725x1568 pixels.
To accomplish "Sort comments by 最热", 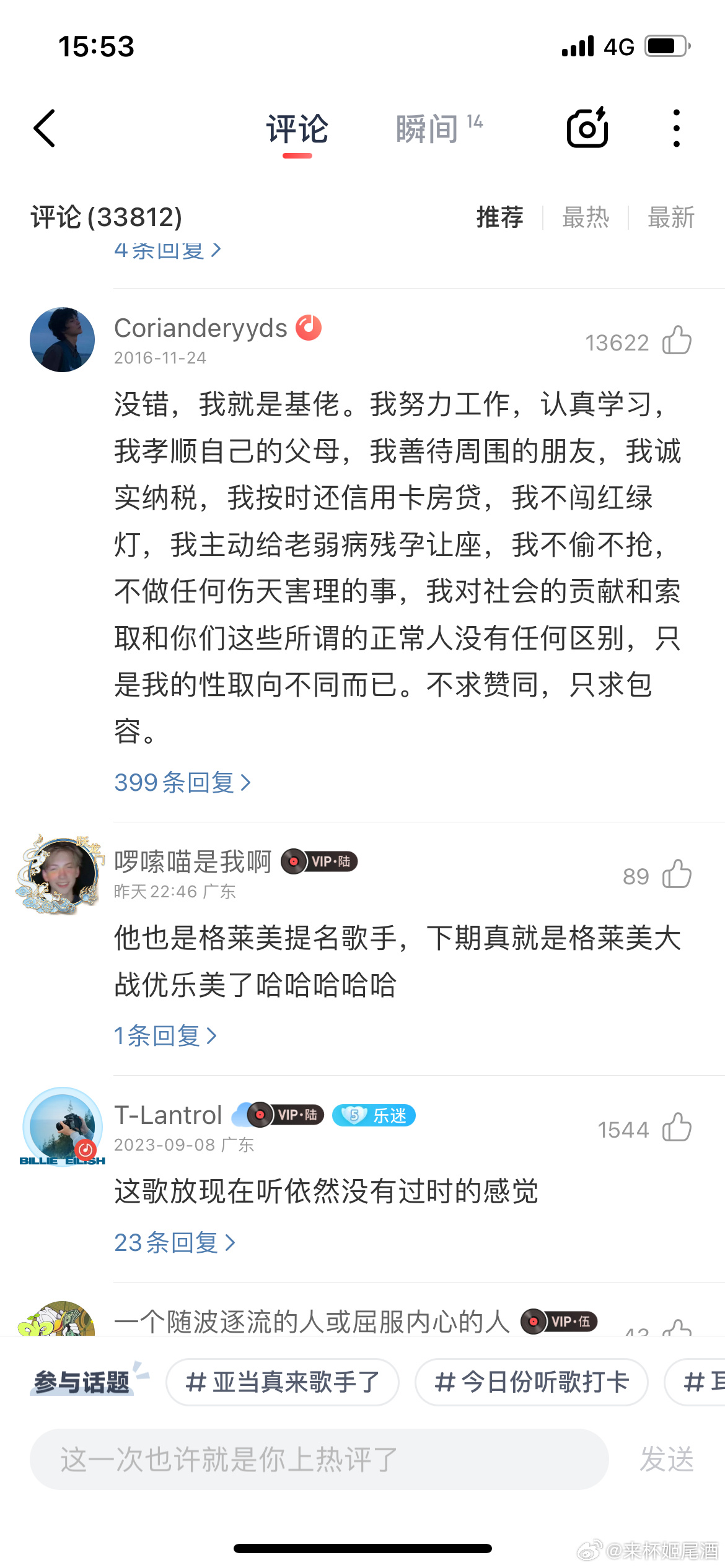I will [x=585, y=217].
